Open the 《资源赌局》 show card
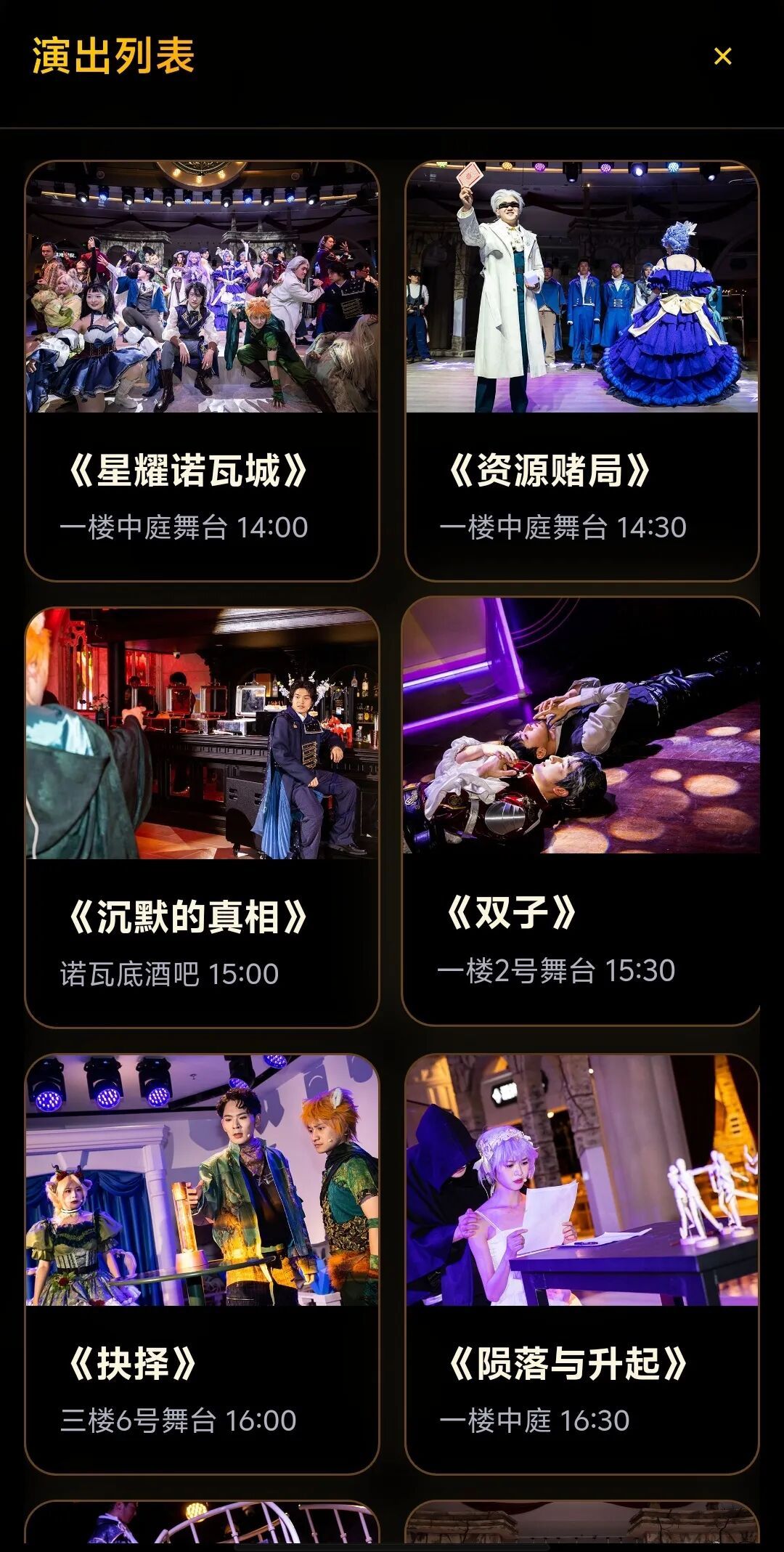The width and height of the screenshot is (784, 1552). click(x=581, y=370)
